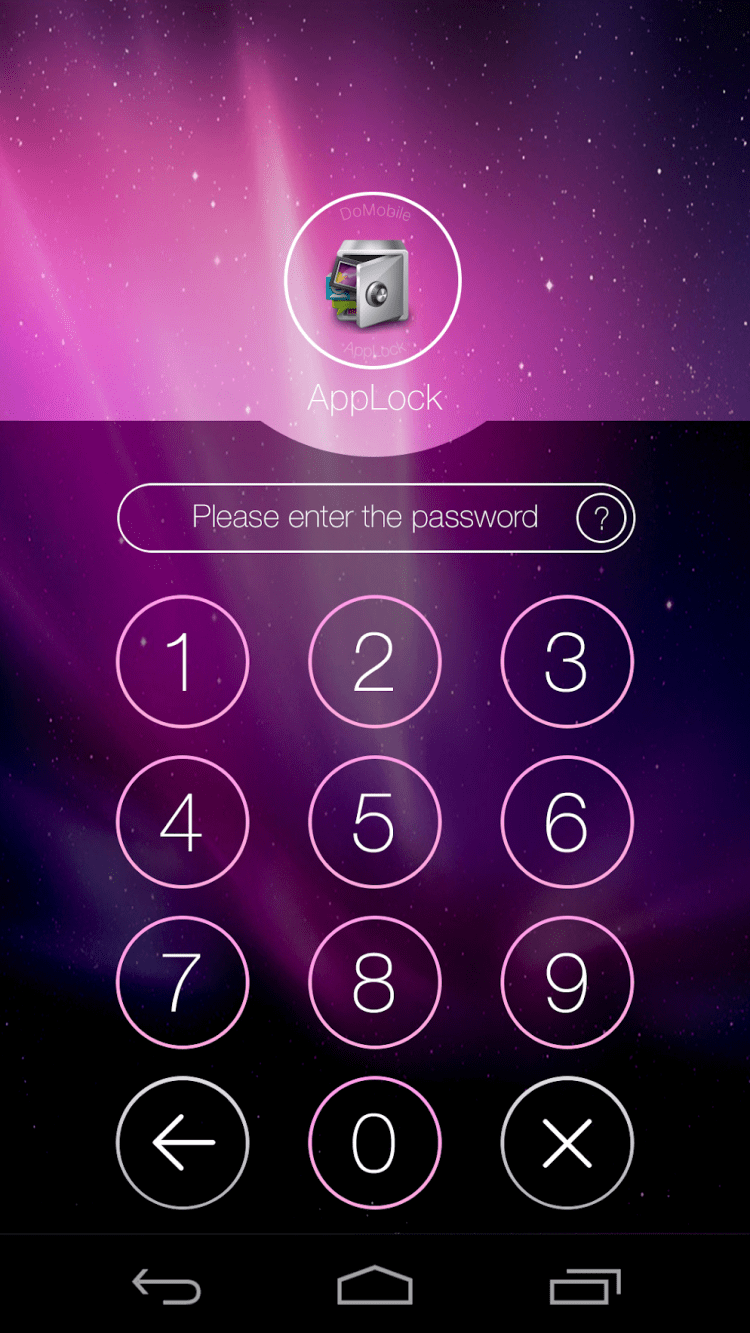Clear the password with the X button
Image resolution: width=750 pixels, height=1333 pixels.
point(566,1142)
